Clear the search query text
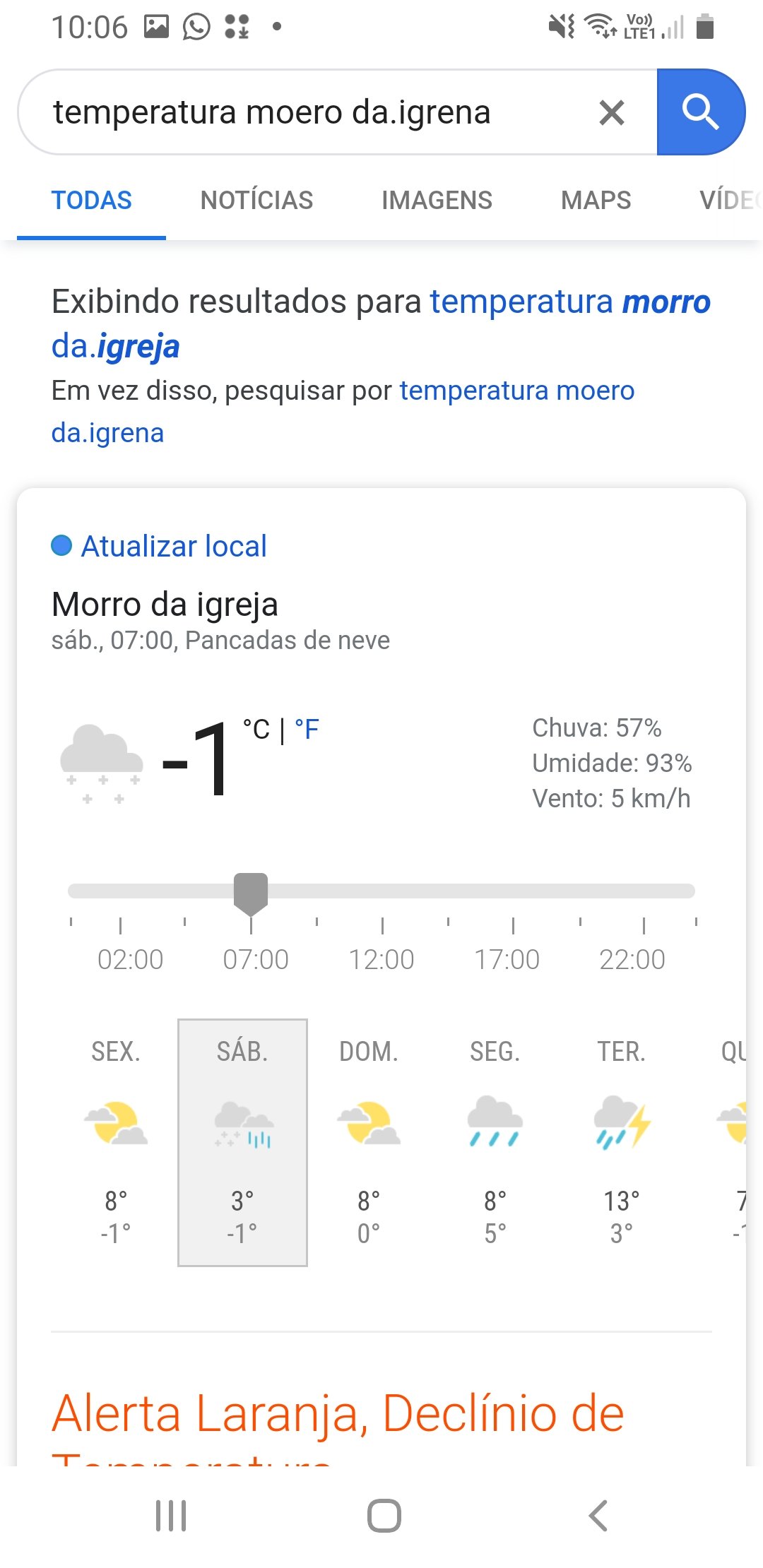The width and height of the screenshot is (763, 1568). click(611, 112)
